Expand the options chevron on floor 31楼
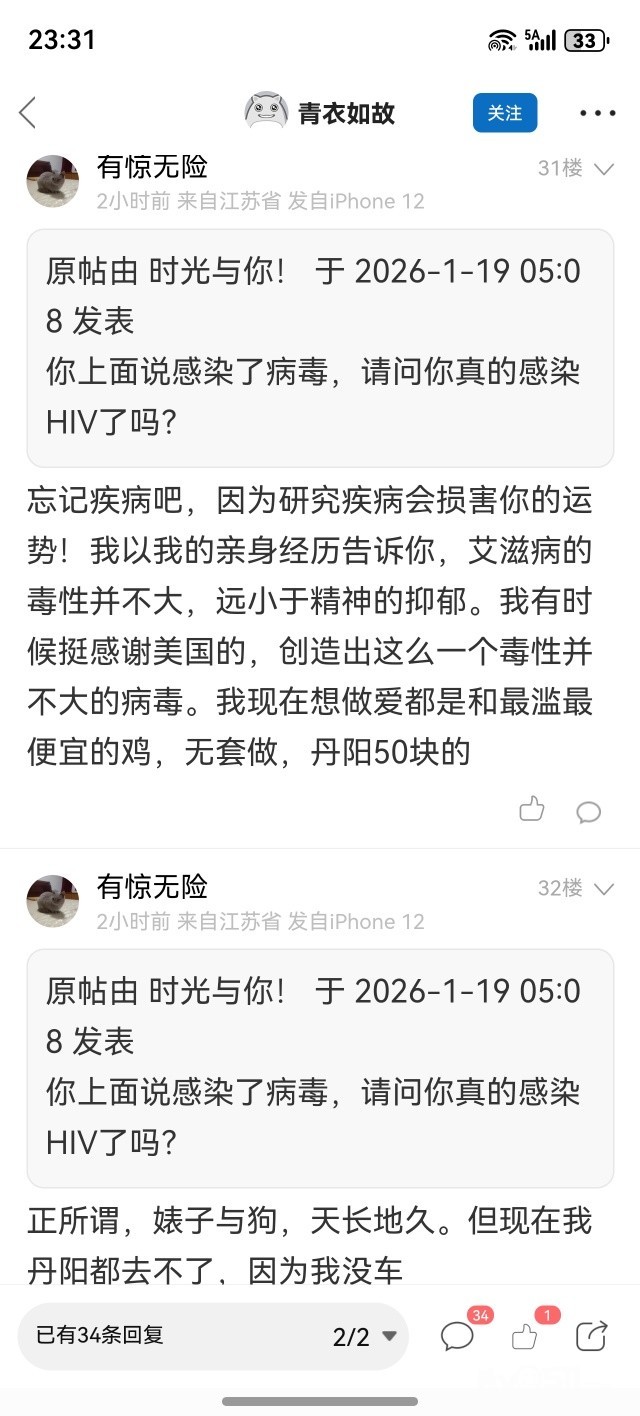Viewport: 640px width, 1416px height. coord(604,169)
